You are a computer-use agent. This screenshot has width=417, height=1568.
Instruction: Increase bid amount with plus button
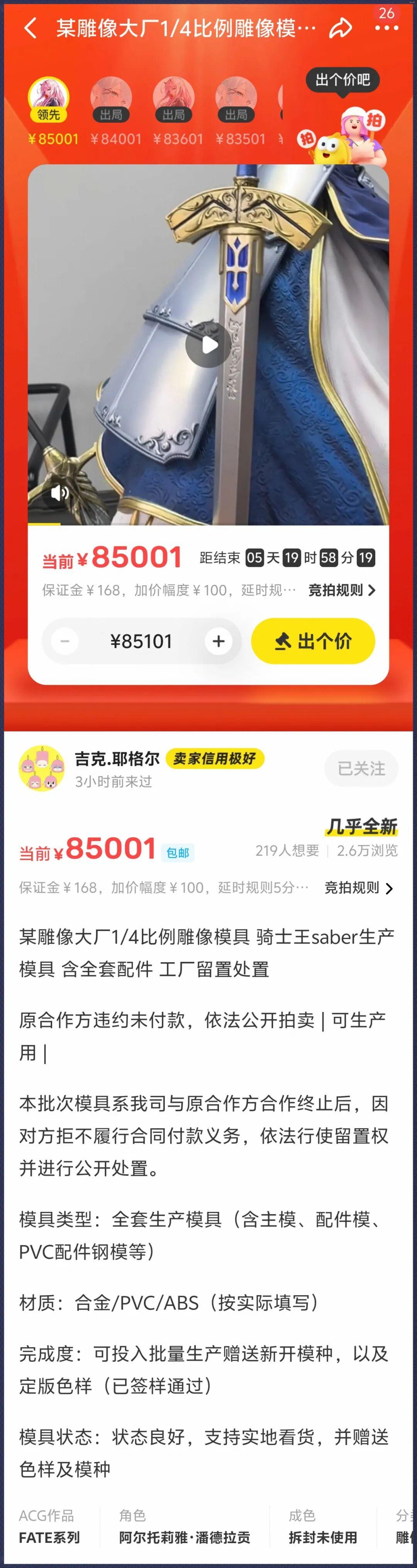219,641
